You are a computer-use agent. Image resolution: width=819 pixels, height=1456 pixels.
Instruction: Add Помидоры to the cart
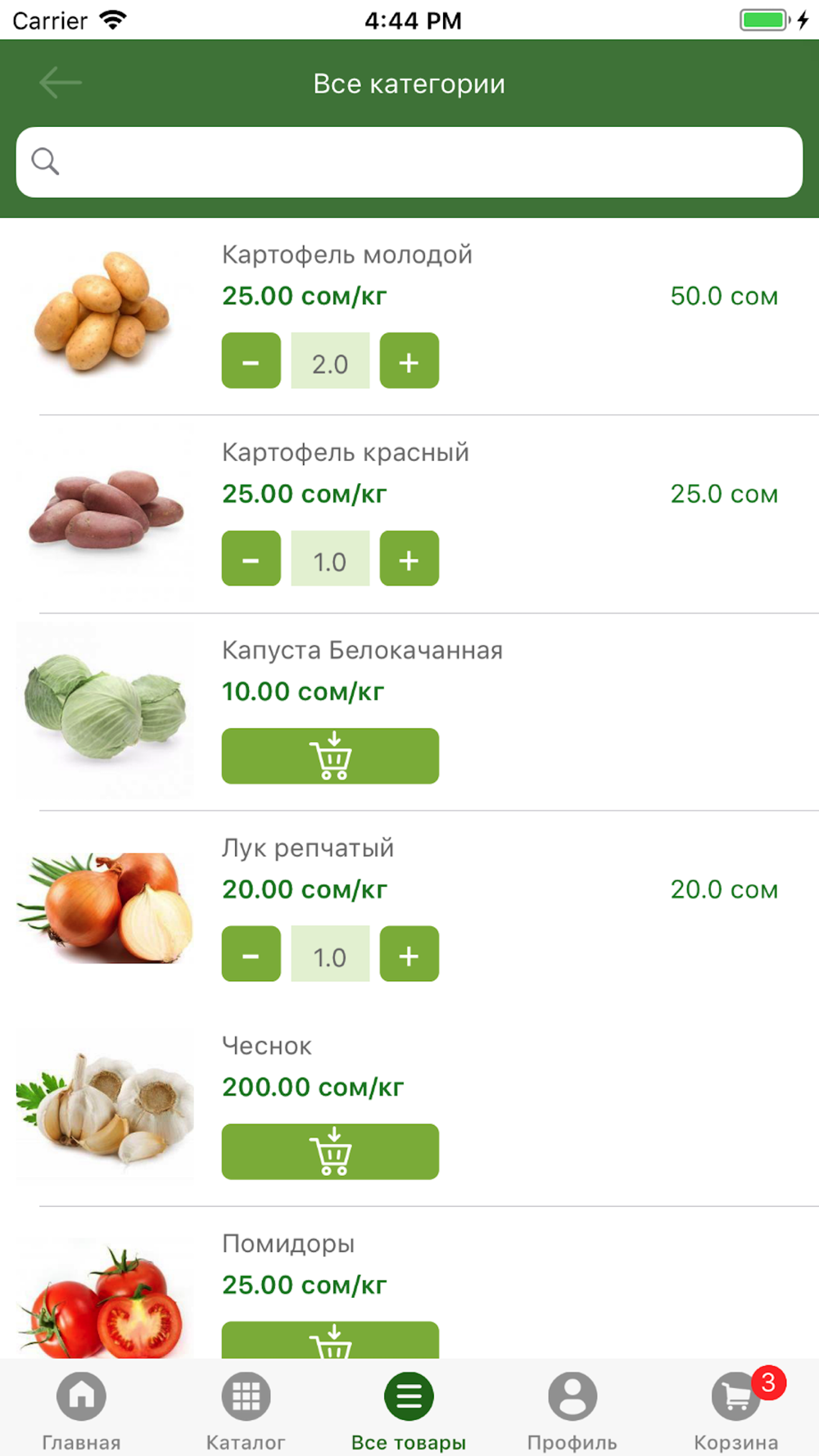point(330,1340)
